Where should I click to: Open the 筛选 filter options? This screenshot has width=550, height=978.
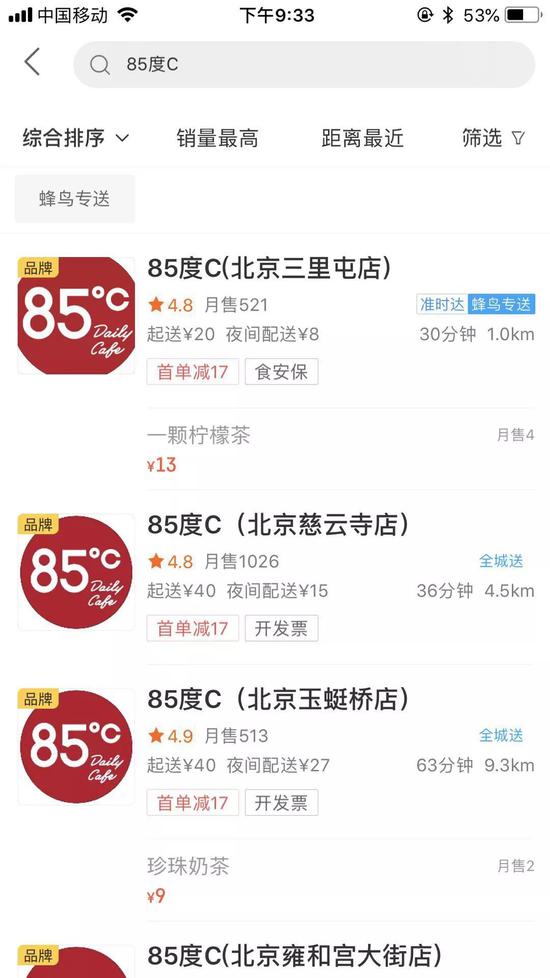tap(493, 138)
